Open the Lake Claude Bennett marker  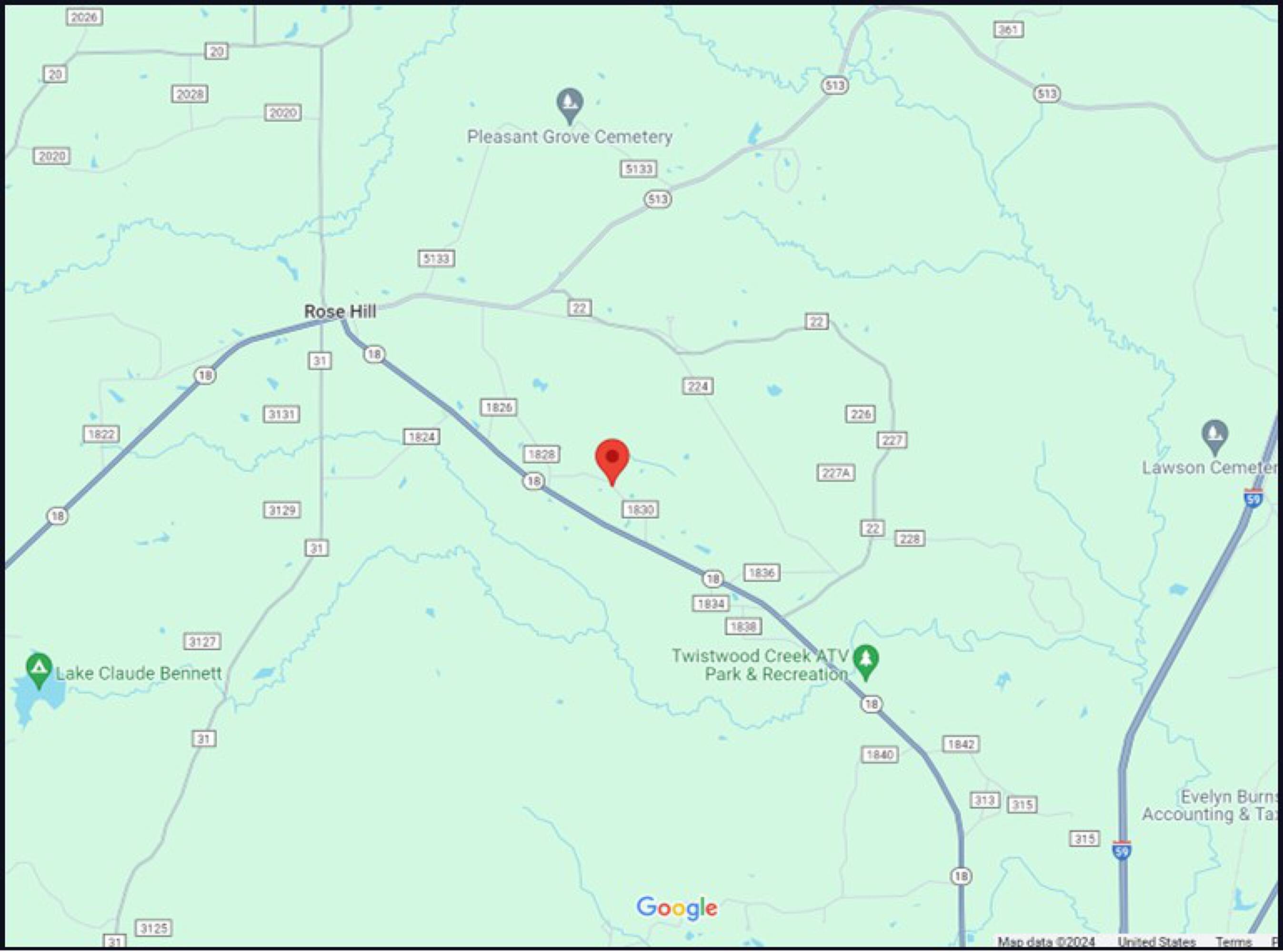39,671
